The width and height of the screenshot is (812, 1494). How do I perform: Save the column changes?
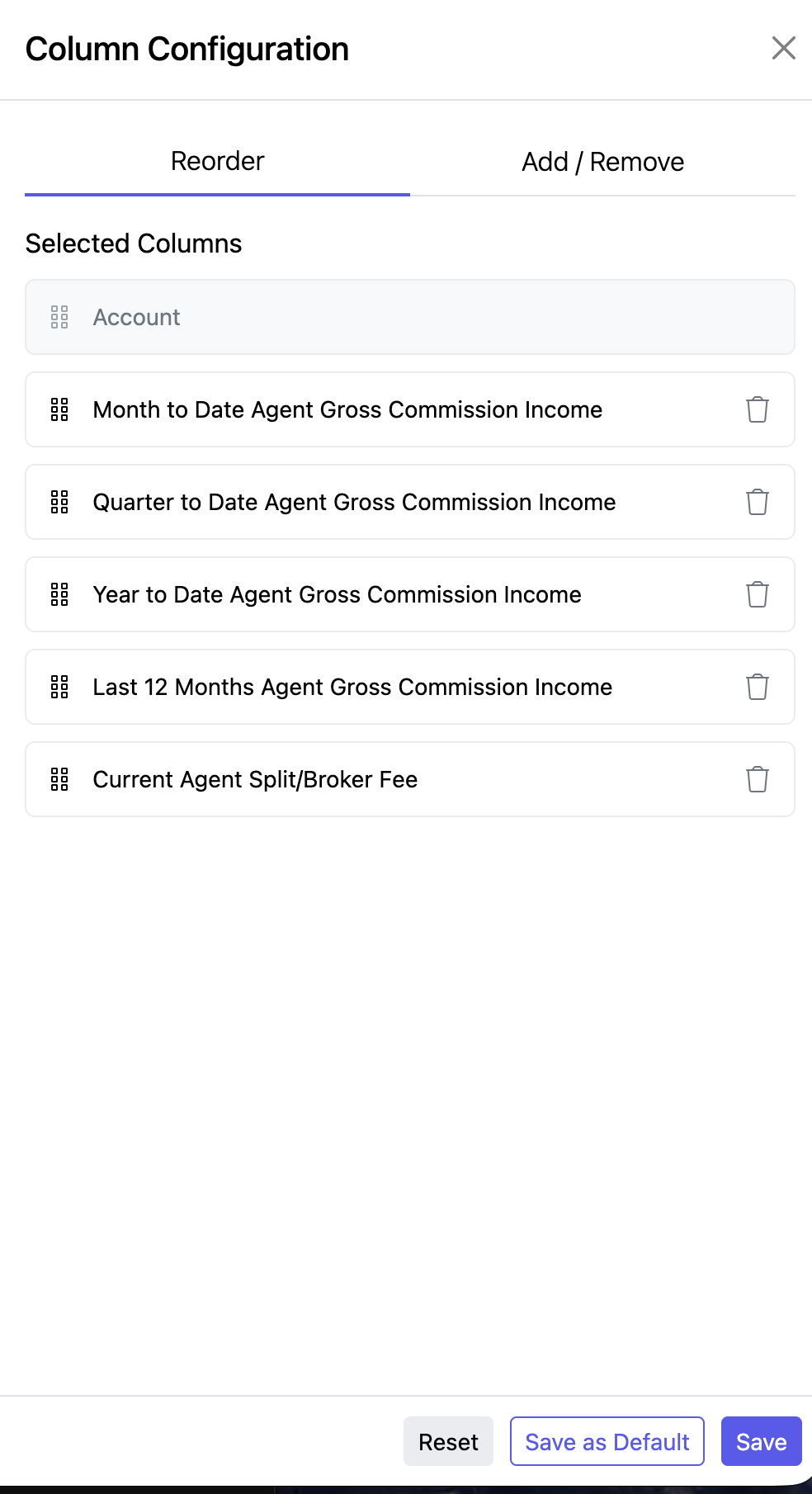tap(761, 1441)
